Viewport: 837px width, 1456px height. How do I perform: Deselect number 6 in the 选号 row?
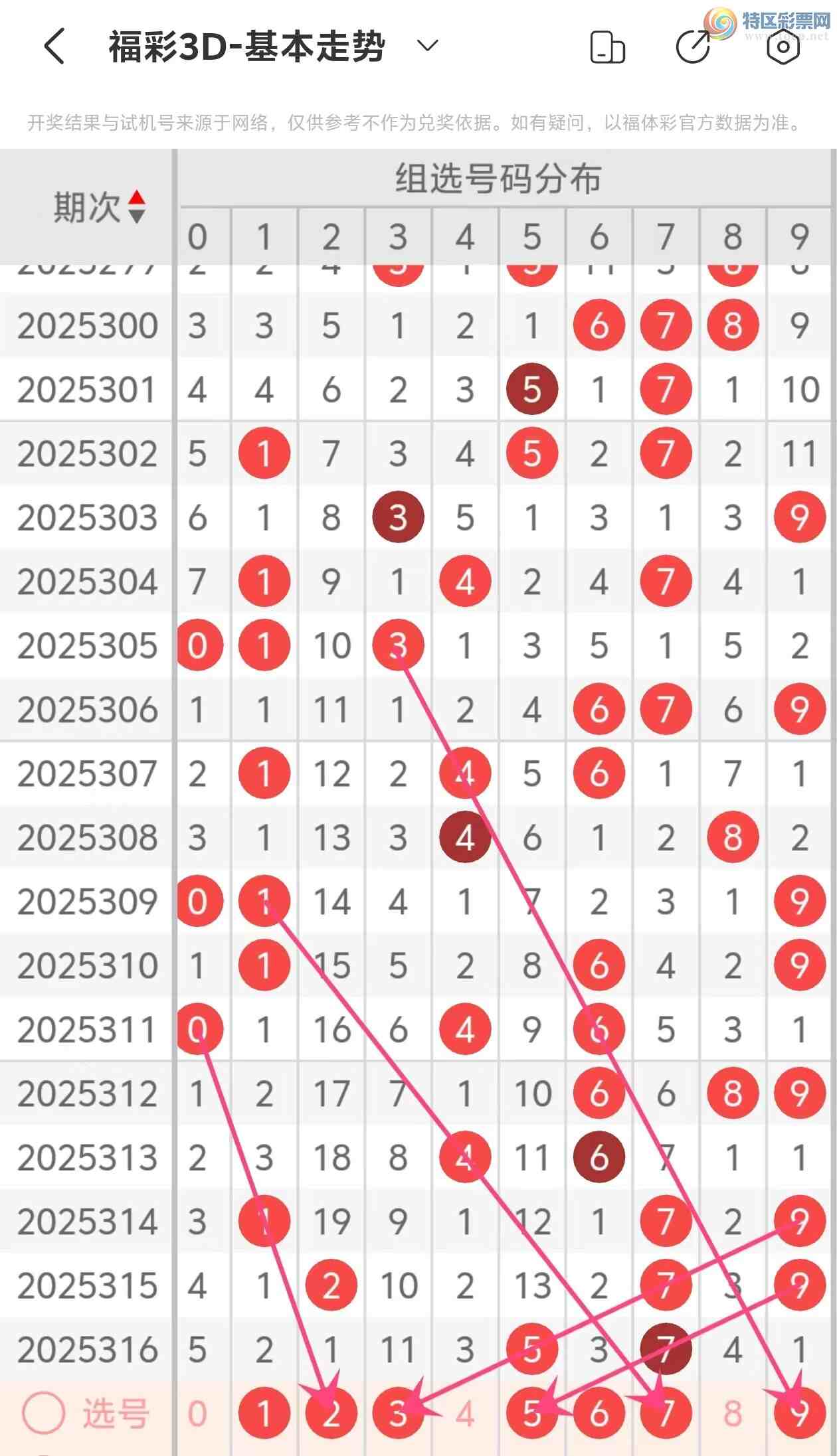599,1414
